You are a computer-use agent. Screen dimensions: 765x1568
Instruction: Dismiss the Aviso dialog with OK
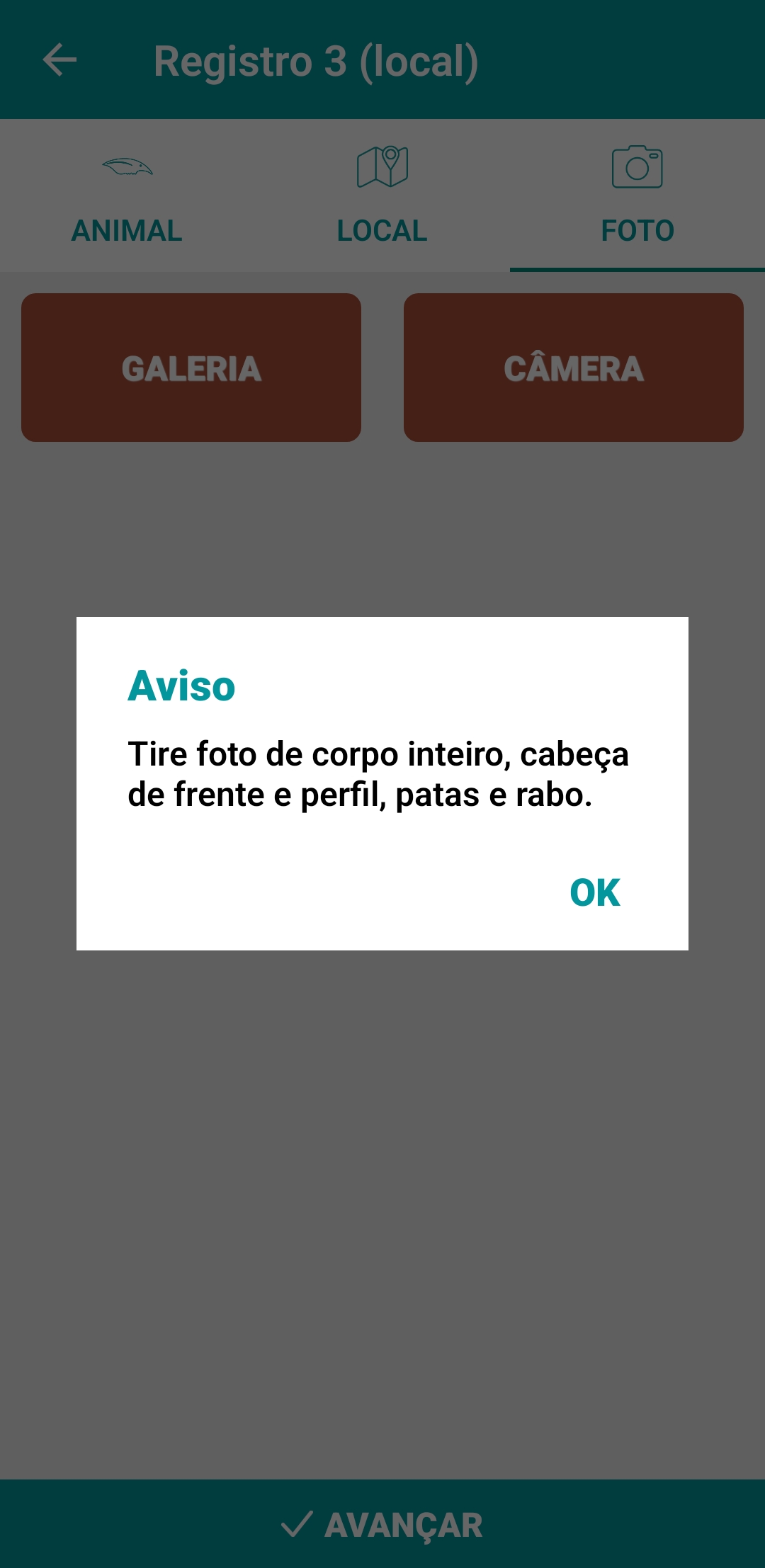click(596, 894)
